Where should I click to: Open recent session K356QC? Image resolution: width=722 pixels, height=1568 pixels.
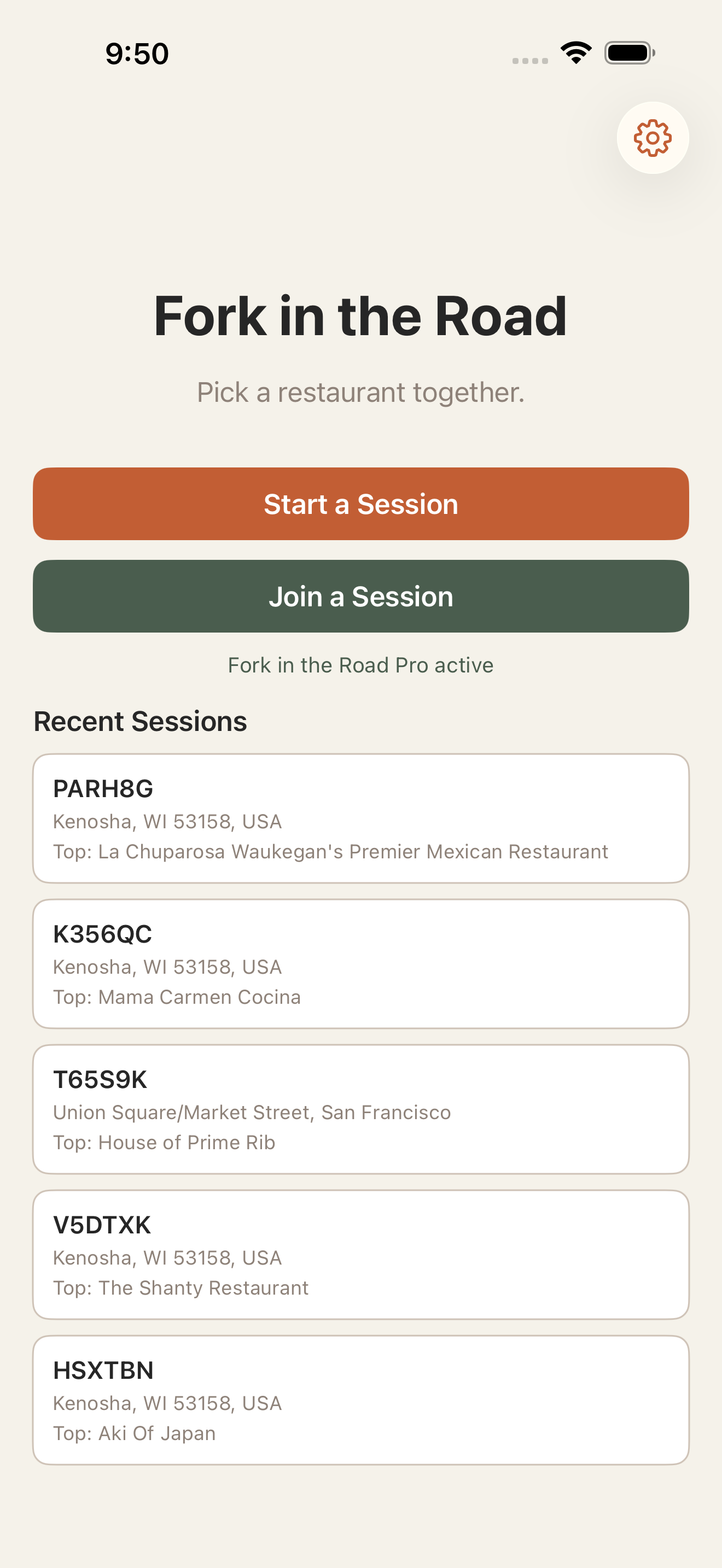tap(361, 963)
